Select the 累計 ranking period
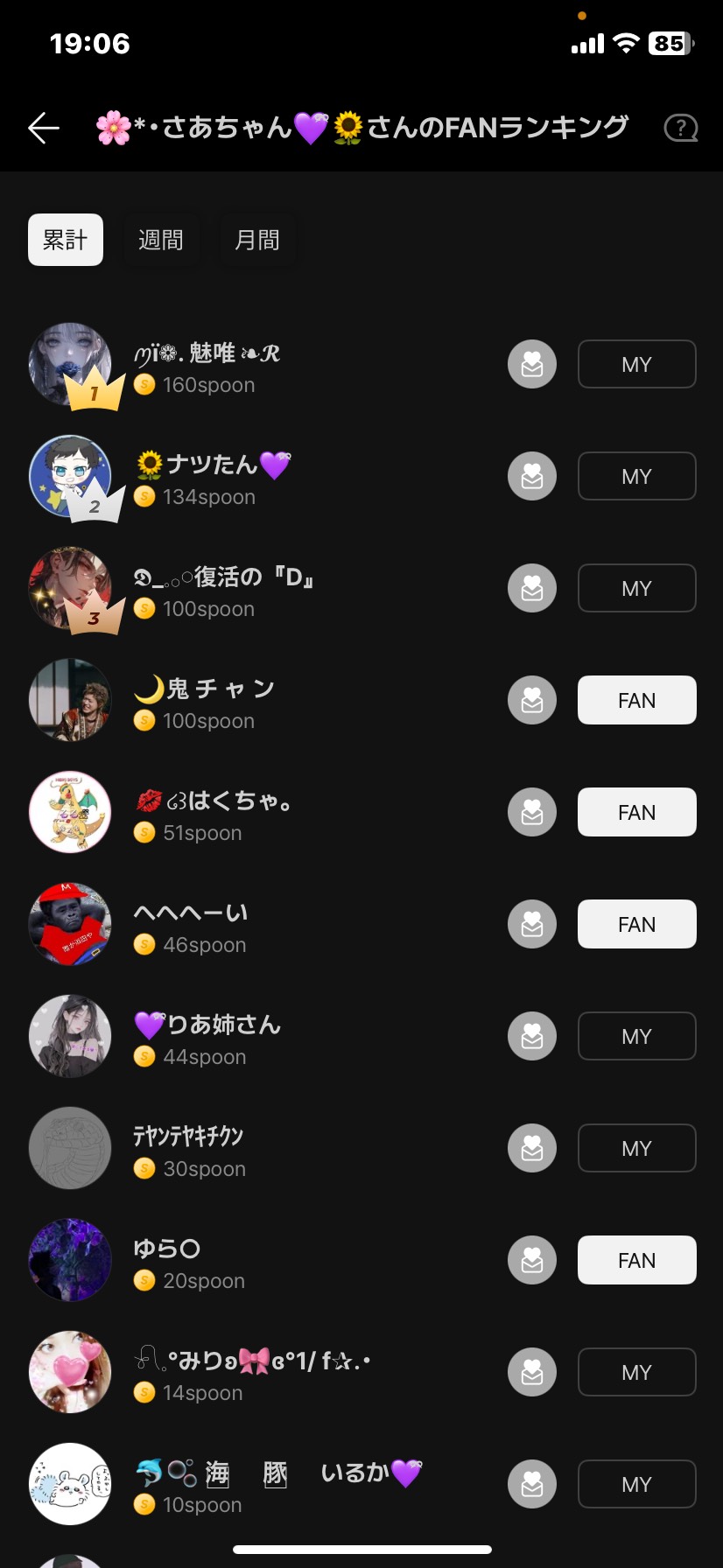This screenshot has height=1568, width=723. pos(65,240)
